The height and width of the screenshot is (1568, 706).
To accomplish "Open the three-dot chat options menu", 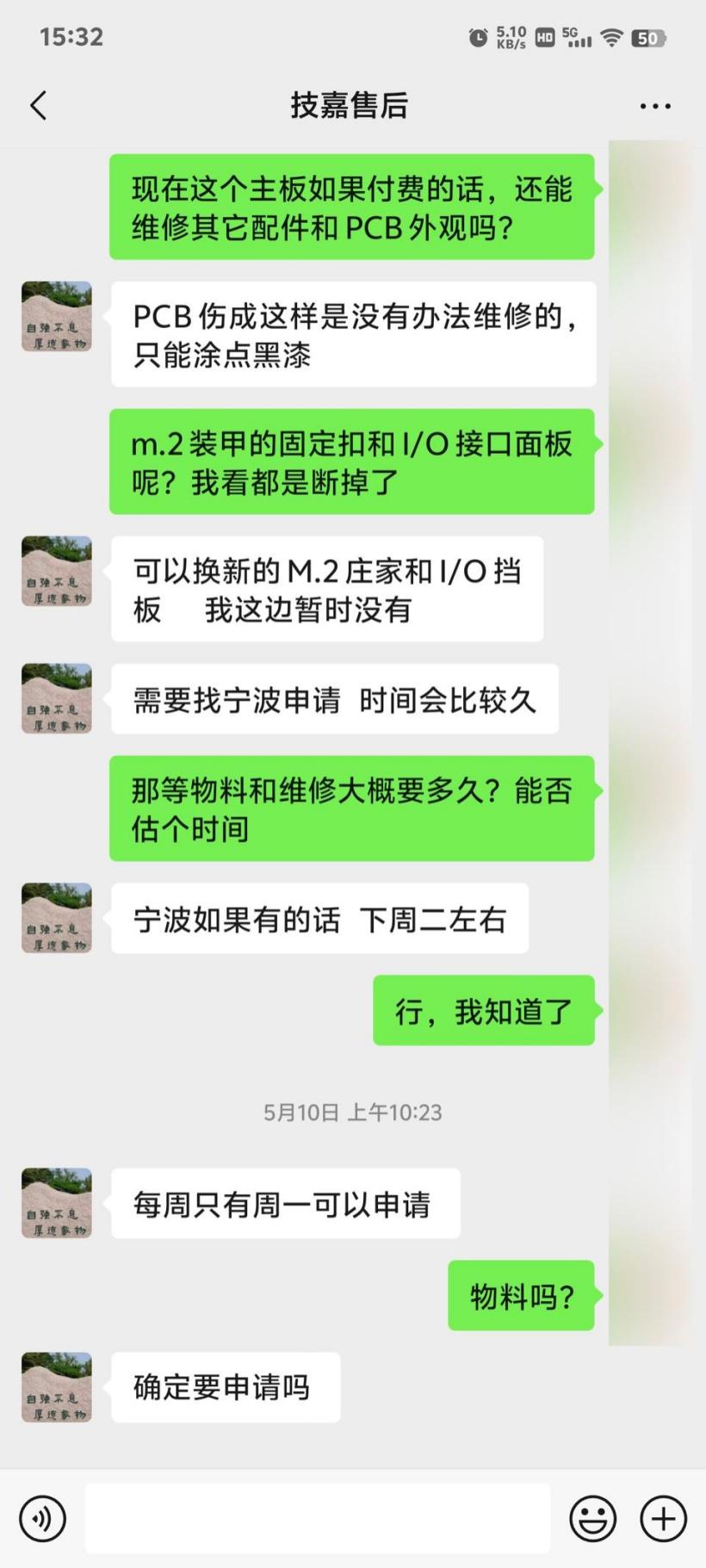I will coord(655,106).
